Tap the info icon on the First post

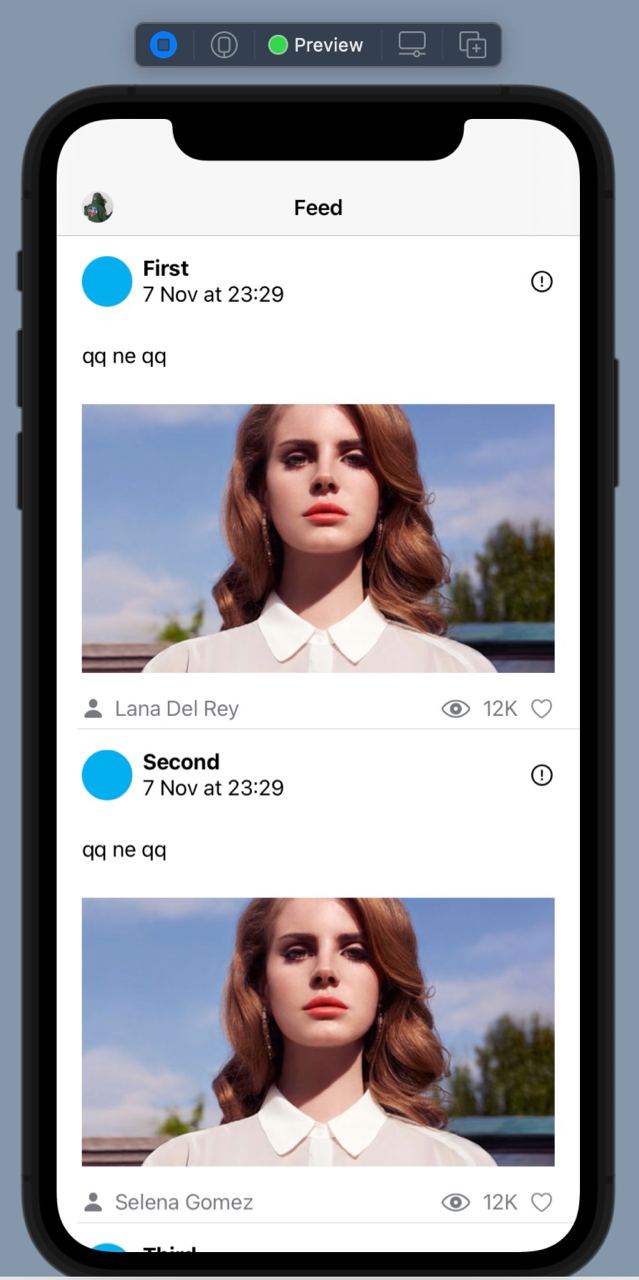click(x=541, y=282)
